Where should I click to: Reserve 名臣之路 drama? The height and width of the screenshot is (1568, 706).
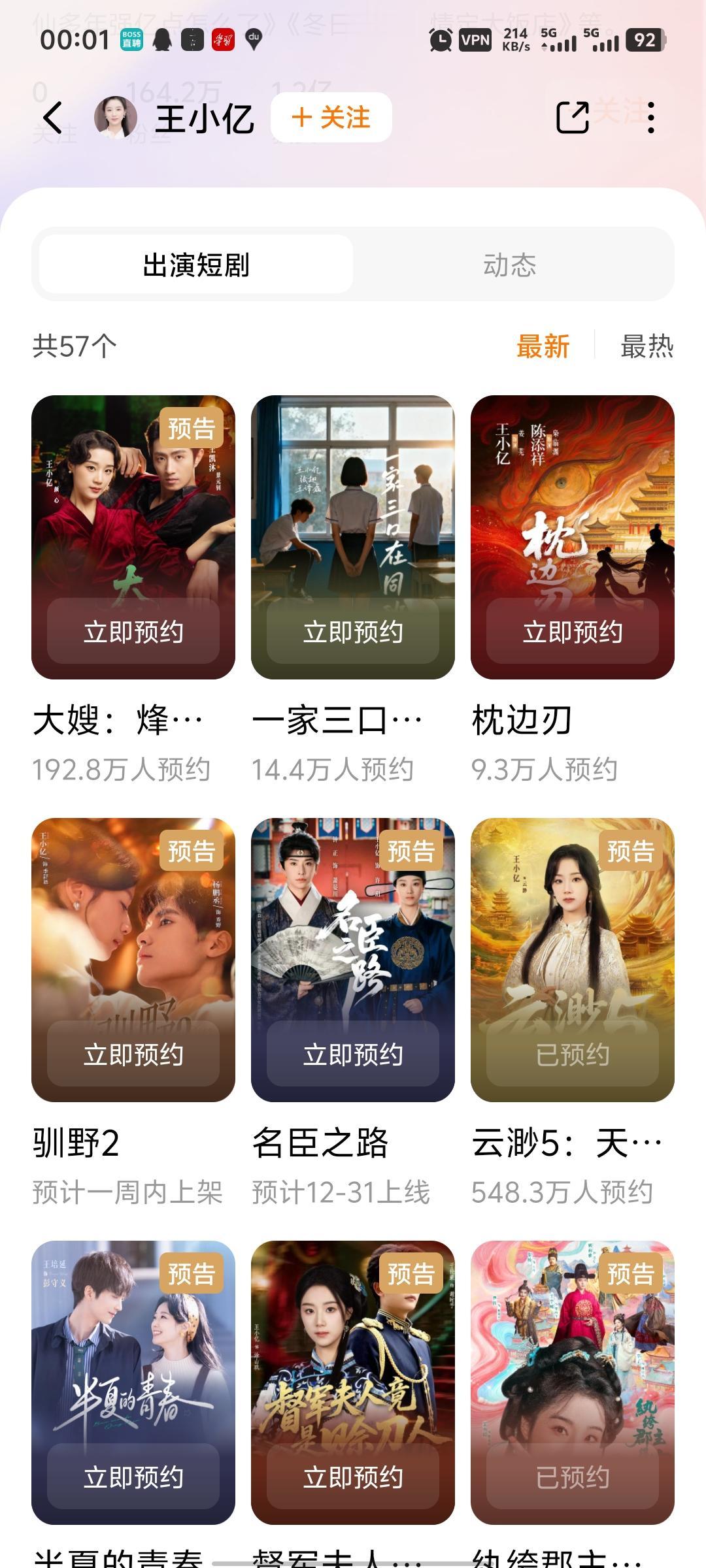click(x=353, y=1054)
